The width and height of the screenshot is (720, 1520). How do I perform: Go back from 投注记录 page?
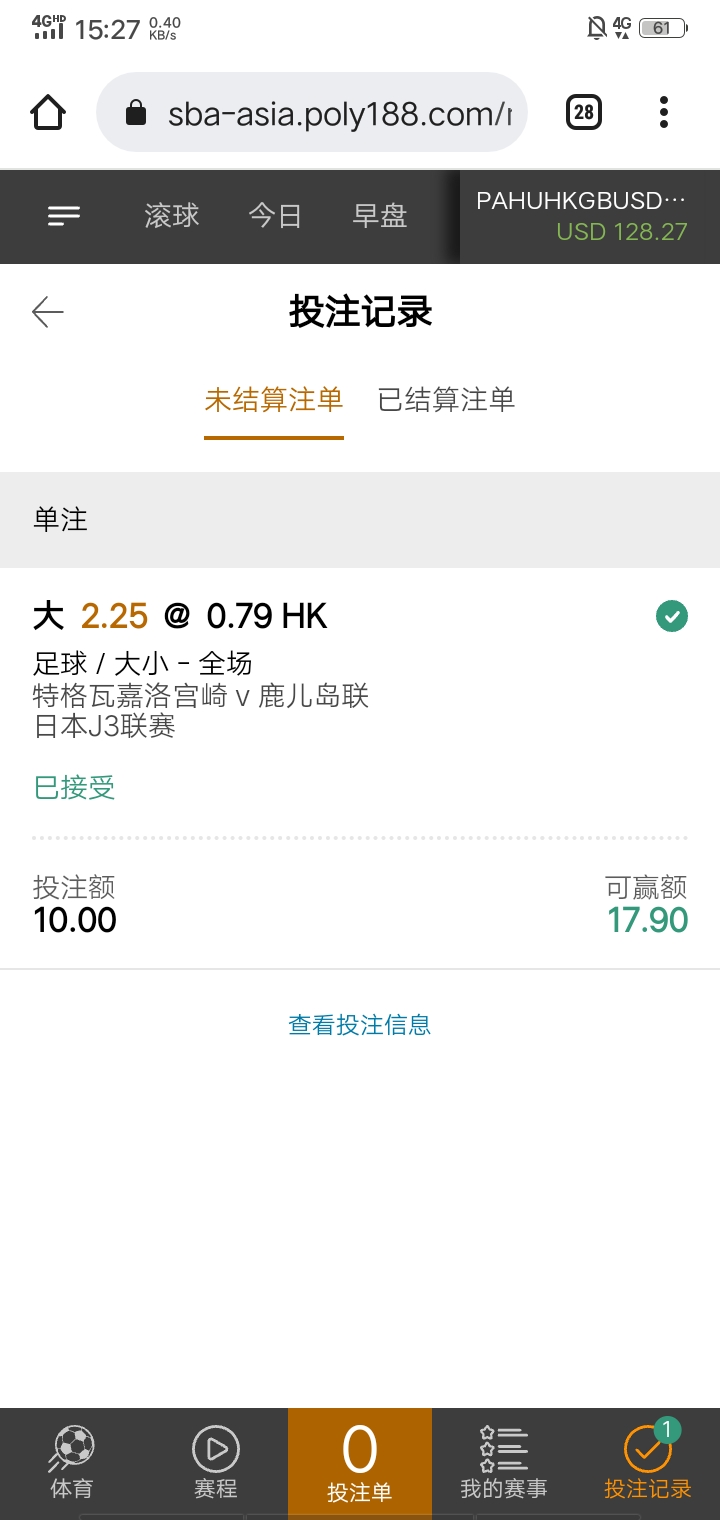[48, 312]
